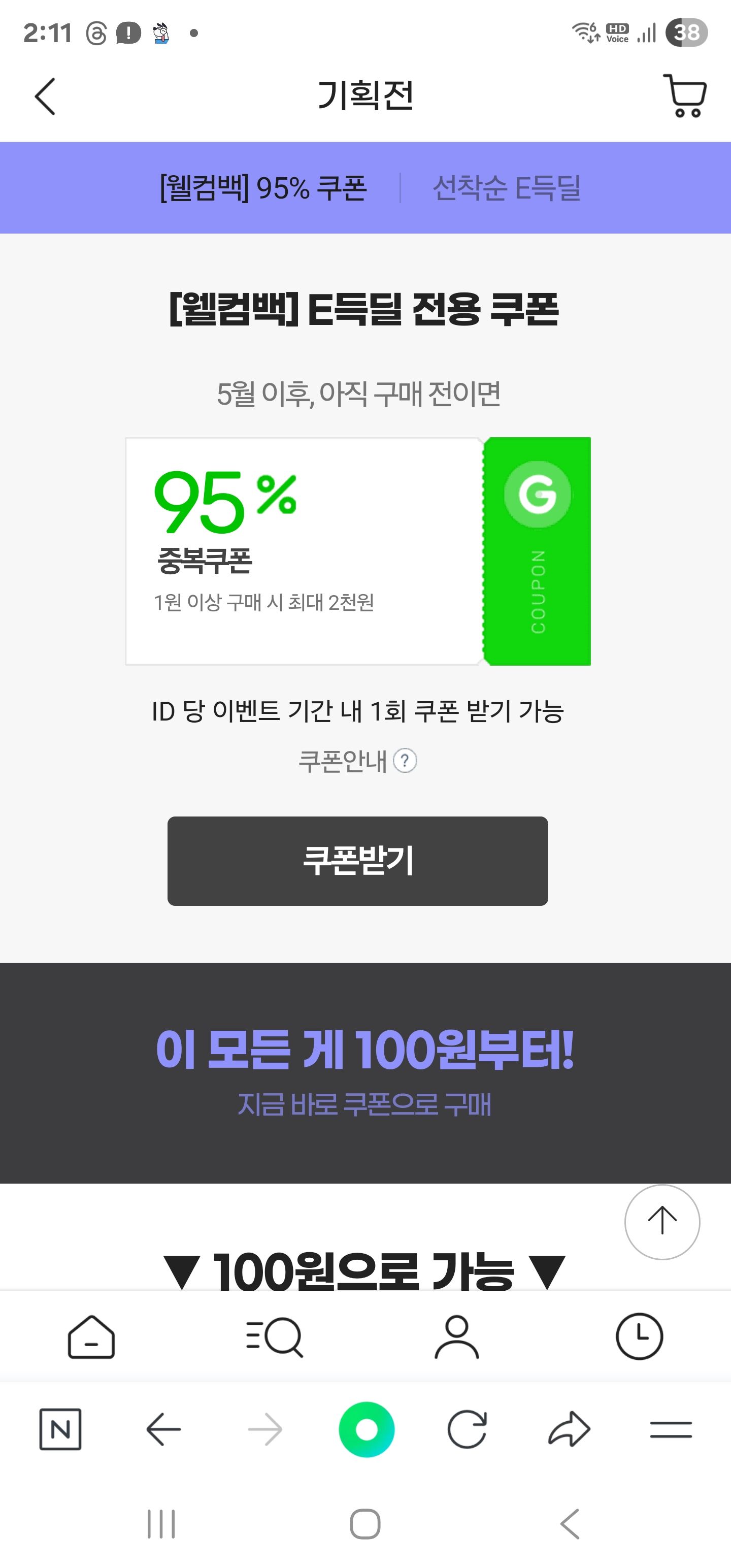This screenshot has height=1568, width=731.
Task: Open my account profile tab
Action: pyautogui.click(x=456, y=1336)
